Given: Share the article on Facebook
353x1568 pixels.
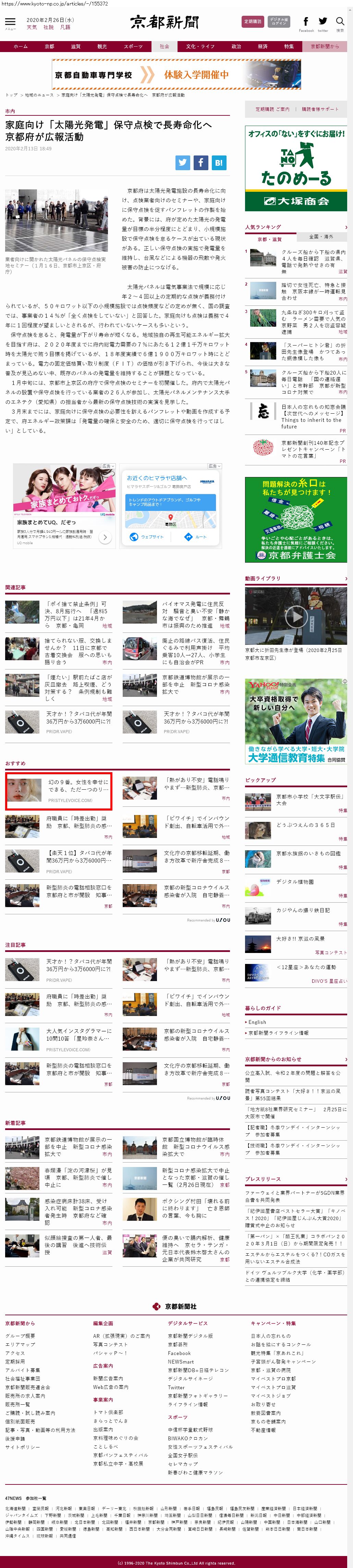Looking at the screenshot, I should click(200, 163).
